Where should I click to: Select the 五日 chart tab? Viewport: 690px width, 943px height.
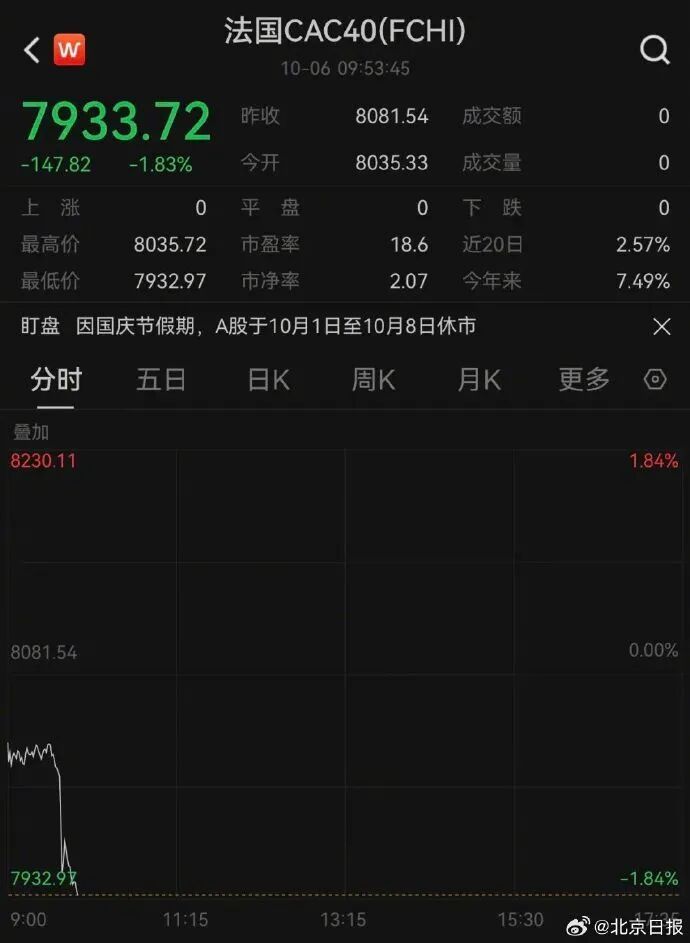(x=161, y=380)
